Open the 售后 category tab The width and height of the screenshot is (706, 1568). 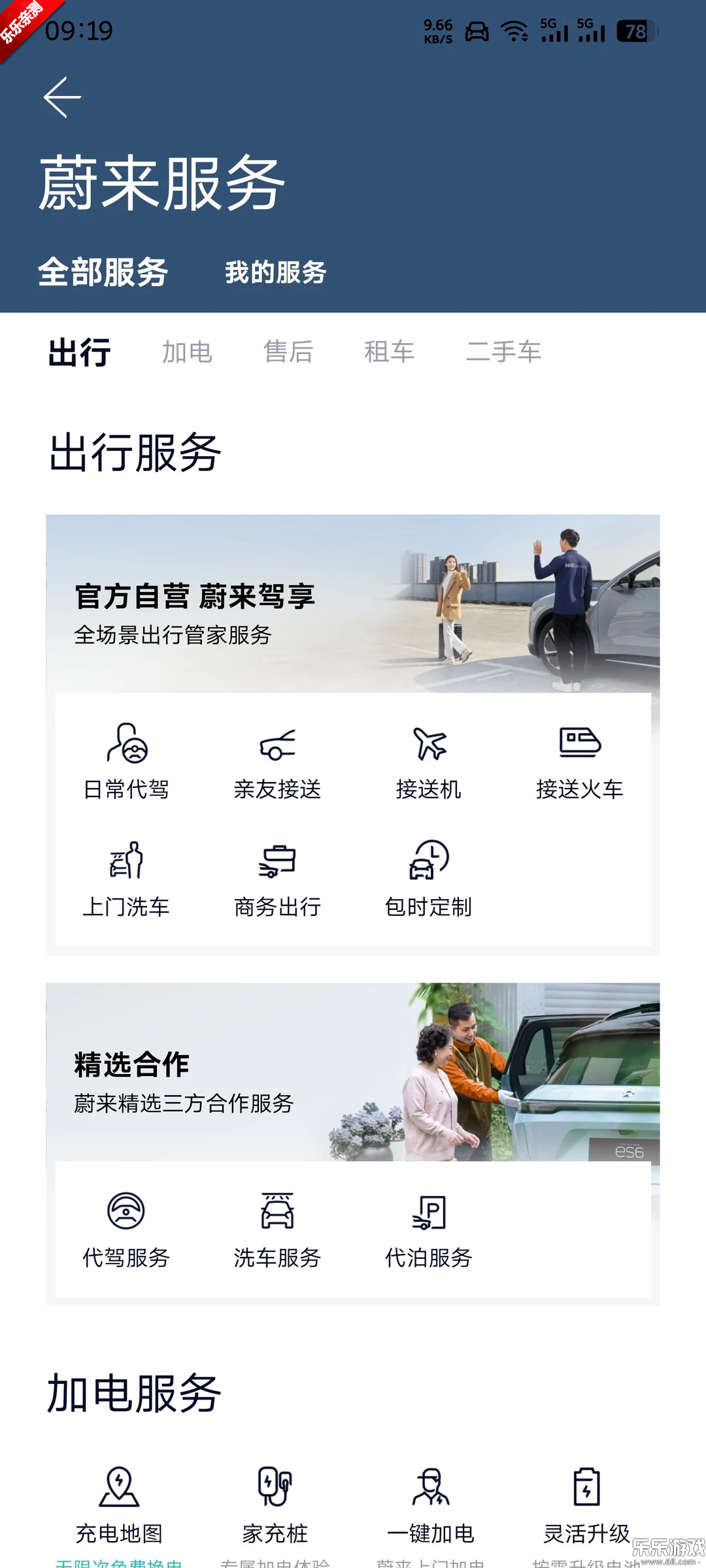pyautogui.click(x=288, y=352)
